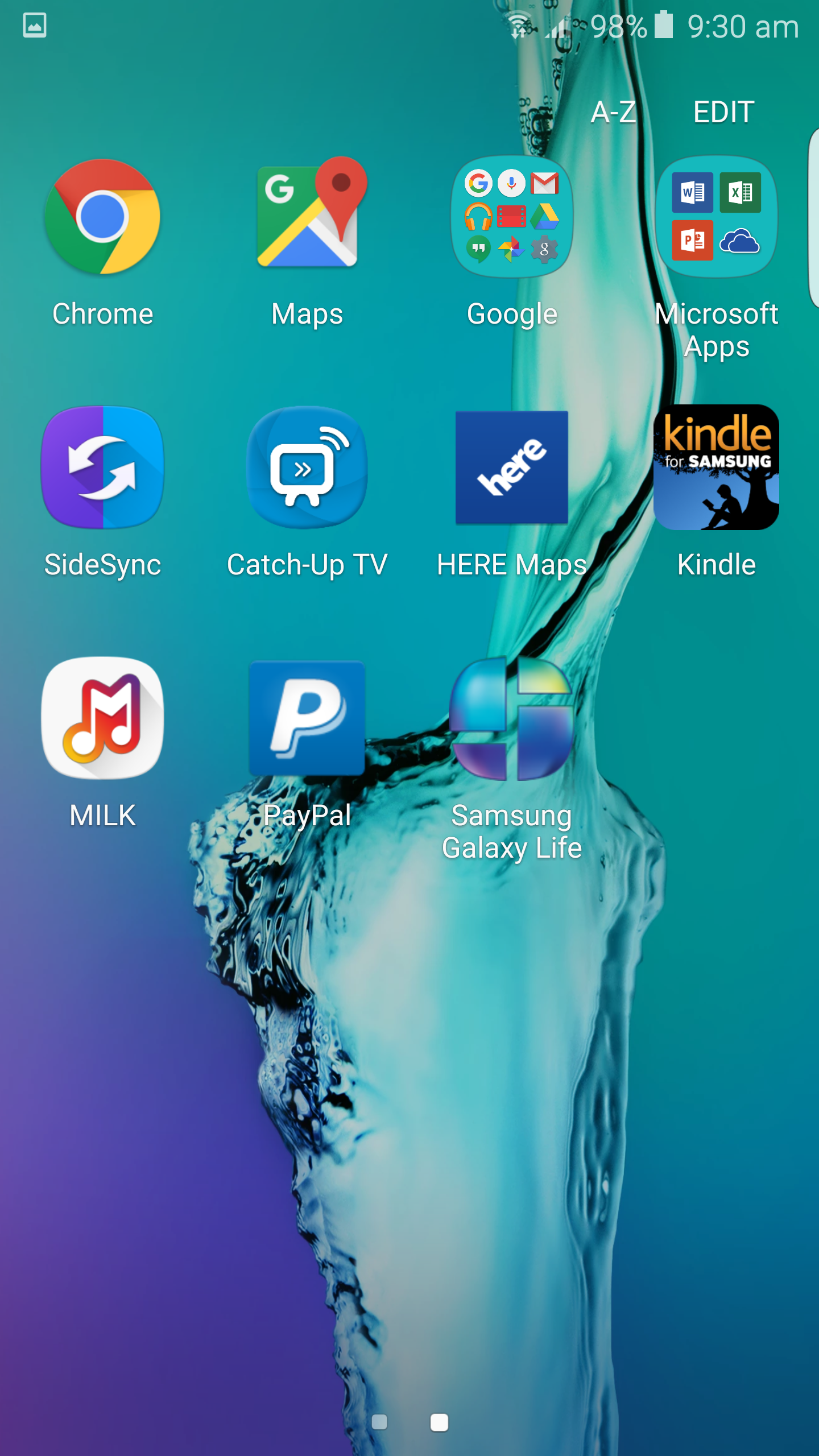Tap EDIT to rearrange apps
This screenshot has width=819, height=1456.
[x=723, y=112]
